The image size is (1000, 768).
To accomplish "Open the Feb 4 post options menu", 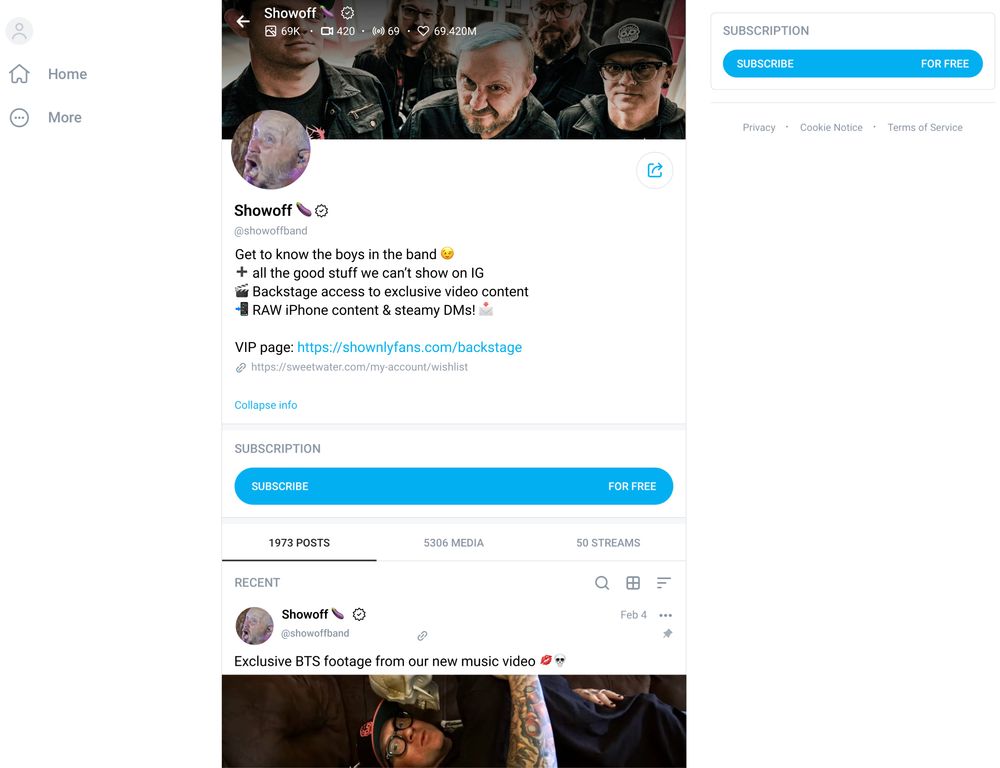I will 666,615.
